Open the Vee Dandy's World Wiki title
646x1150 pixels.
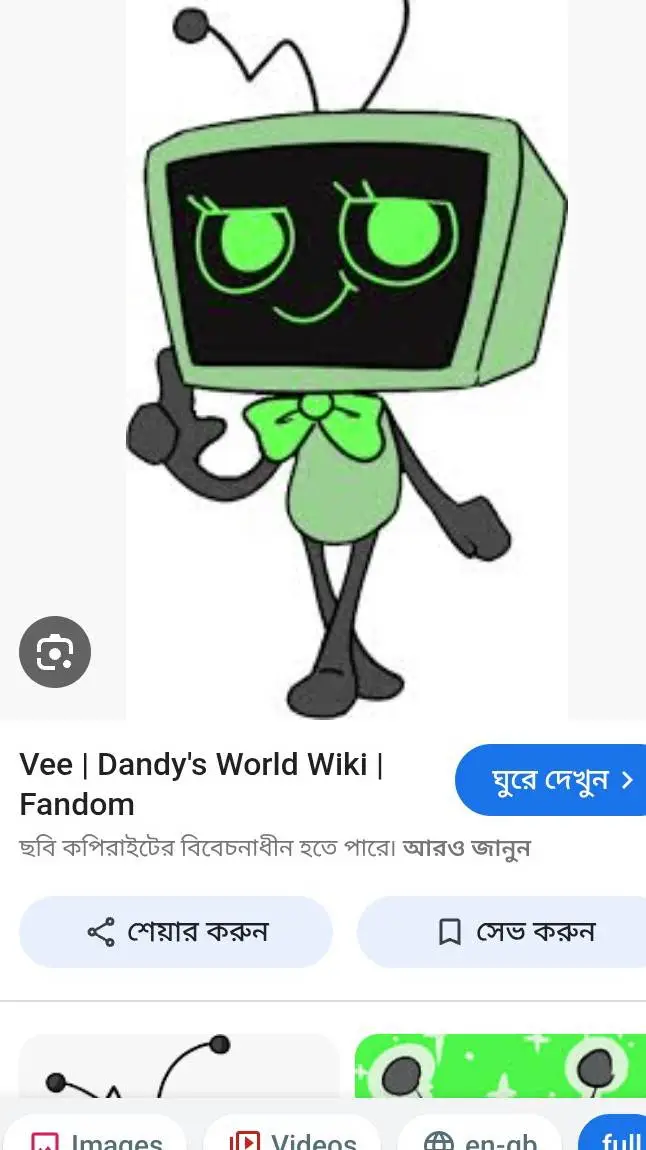tap(201, 783)
